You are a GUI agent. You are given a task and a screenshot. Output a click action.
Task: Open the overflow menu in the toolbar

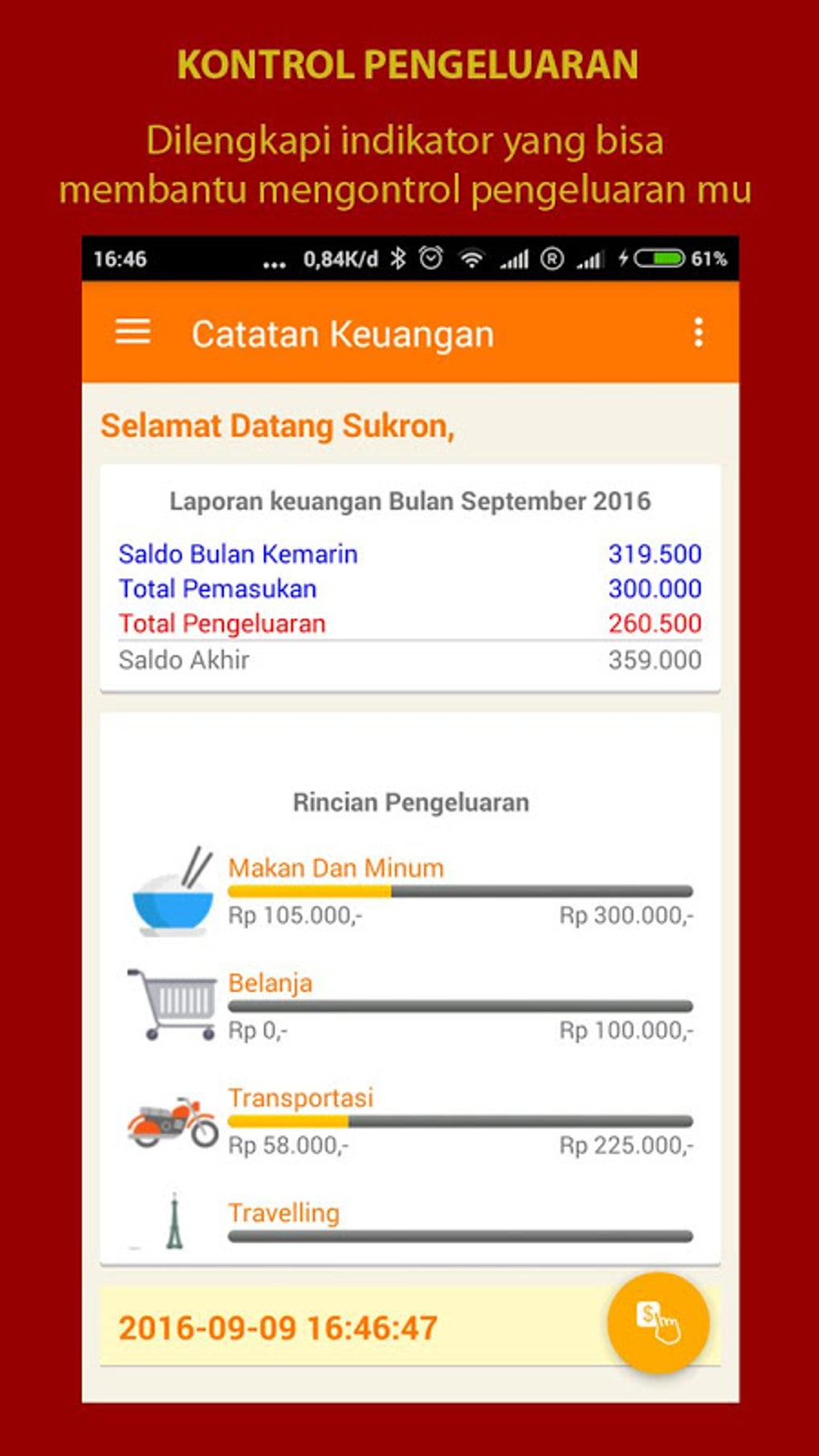click(x=699, y=332)
